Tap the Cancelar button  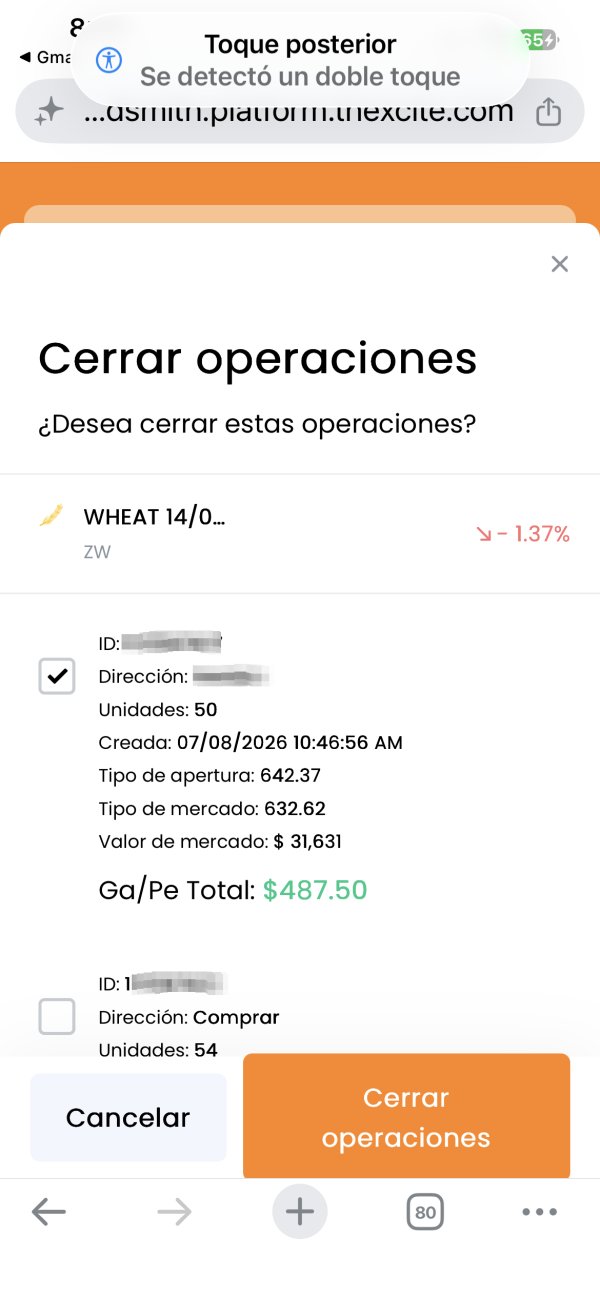pos(128,1117)
